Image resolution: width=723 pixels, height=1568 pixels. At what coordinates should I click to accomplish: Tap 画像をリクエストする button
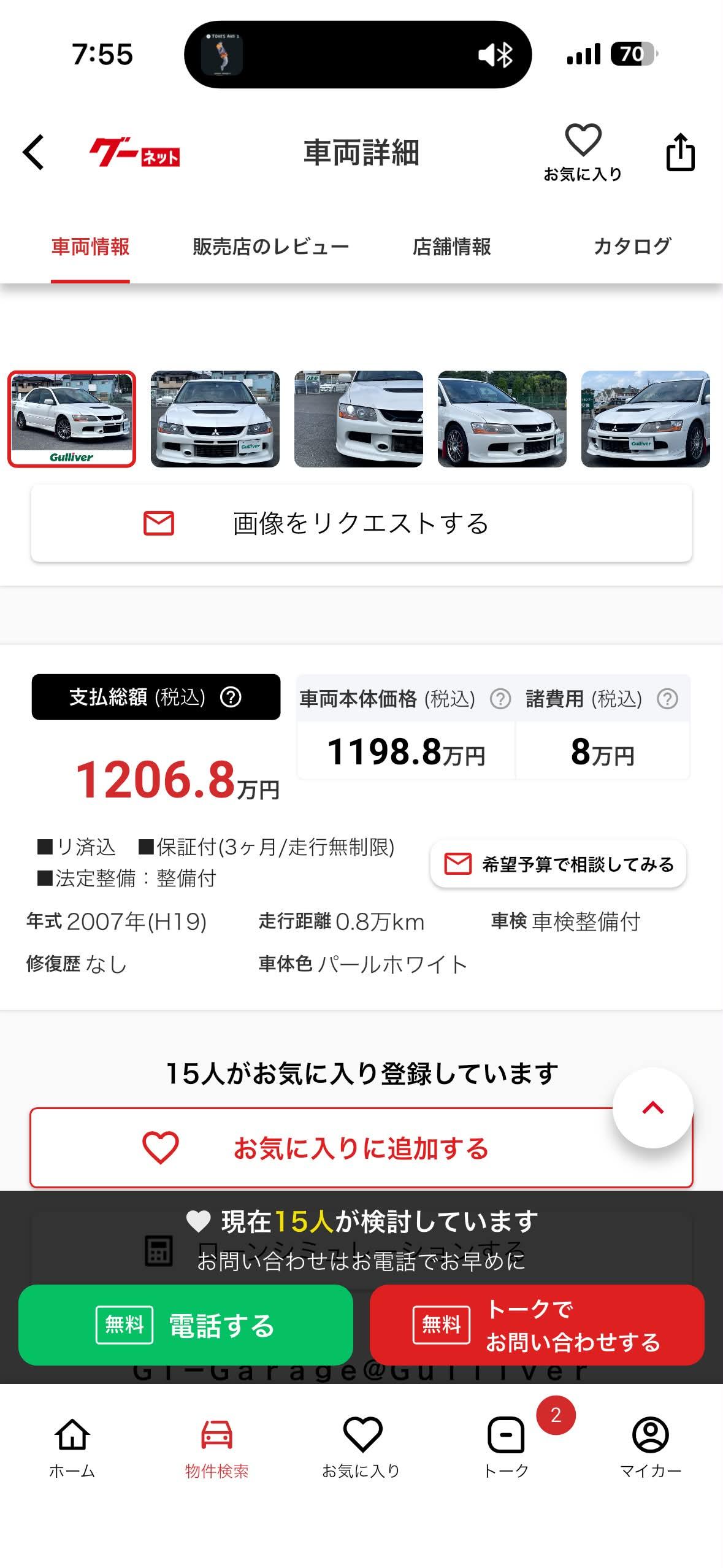[362, 523]
